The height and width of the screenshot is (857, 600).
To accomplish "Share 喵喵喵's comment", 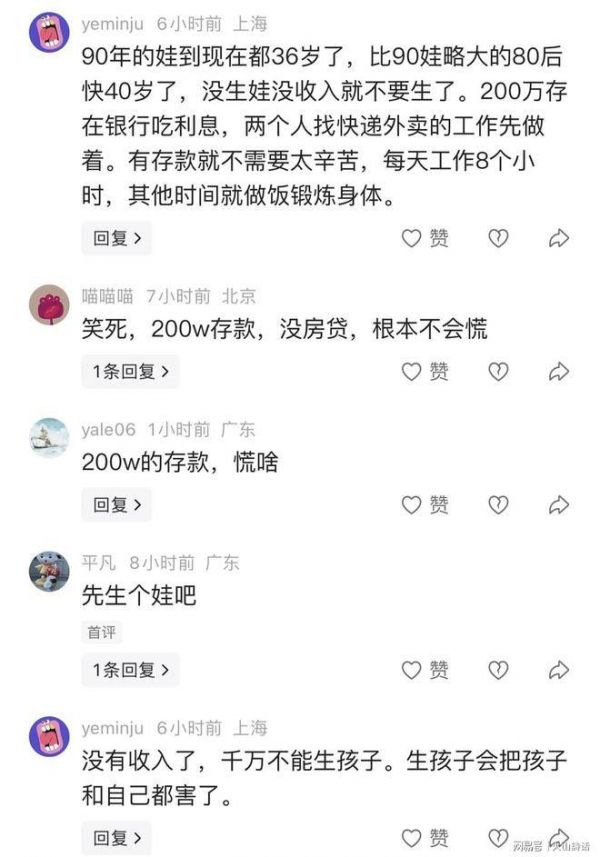I will coord(559,371).
